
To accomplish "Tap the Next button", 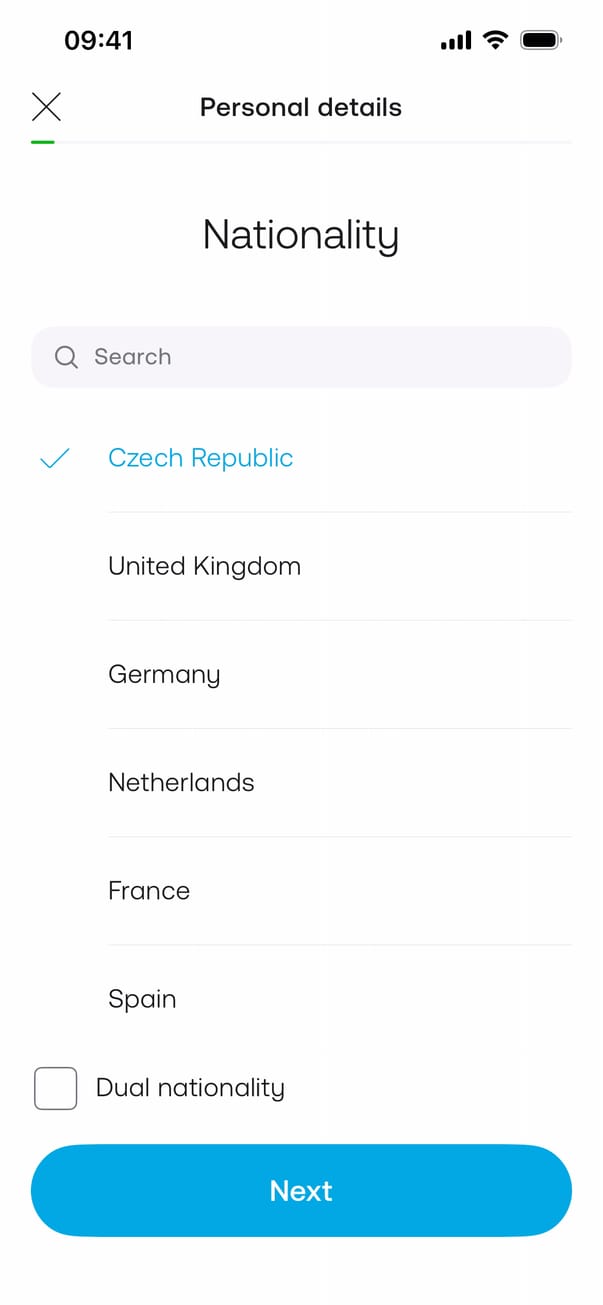I will click(x=301, y=1190).
